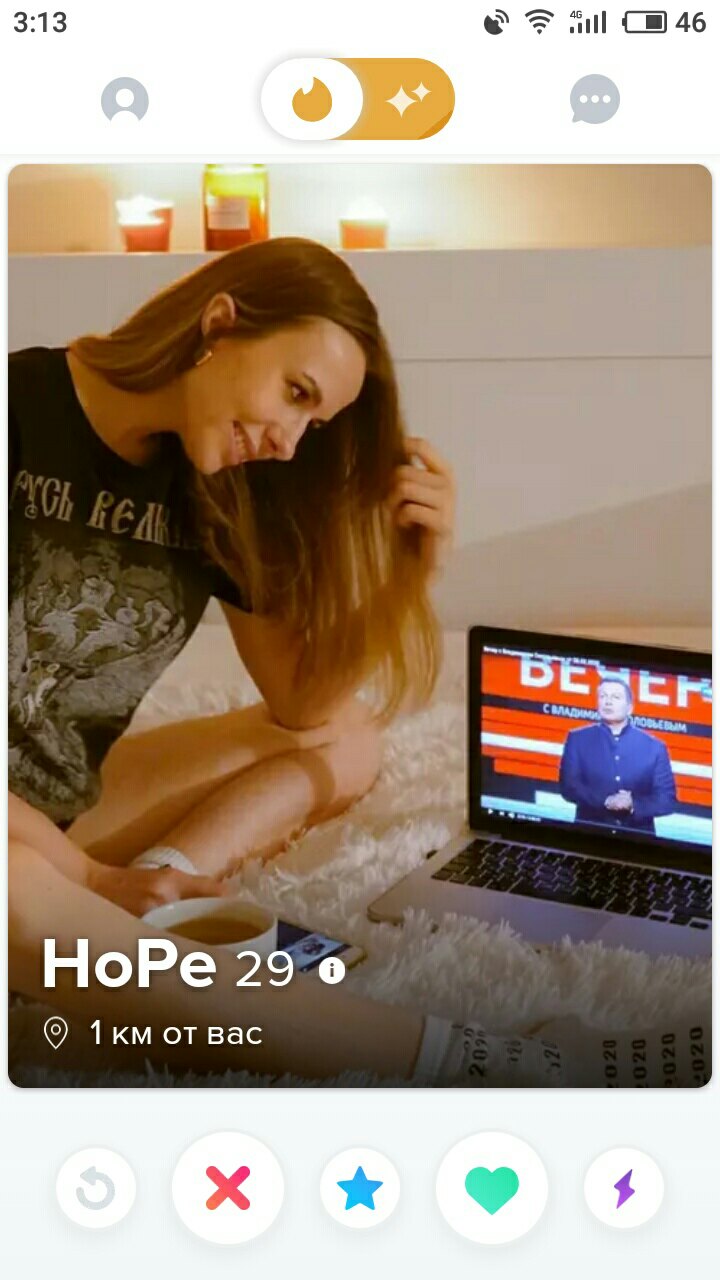The image size is (720, 1280).
Task: Open HoPe's profile info icon
Action: tap(332, 970)
